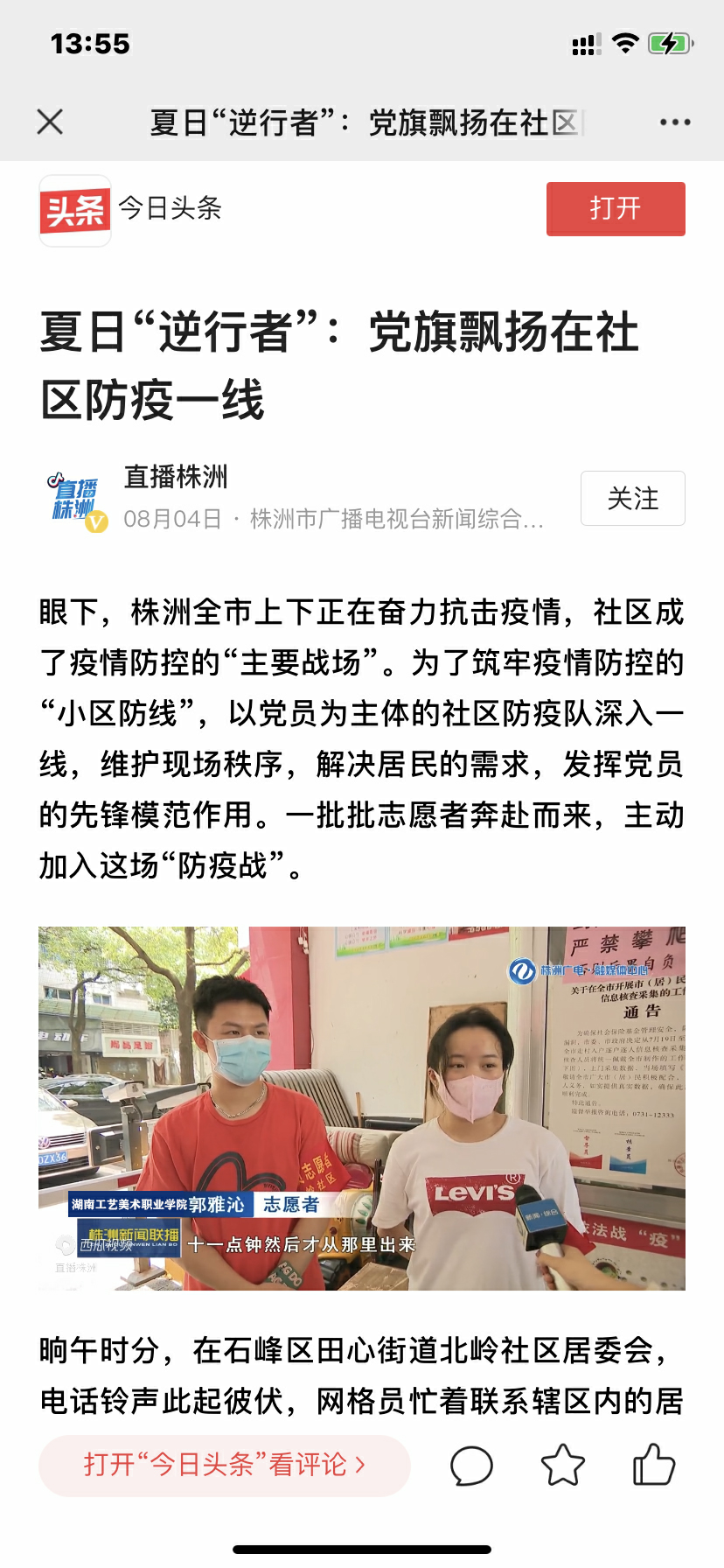Open the three-dot overflow menu
This screenshot has height=1568, width=724.
[674, 122]
